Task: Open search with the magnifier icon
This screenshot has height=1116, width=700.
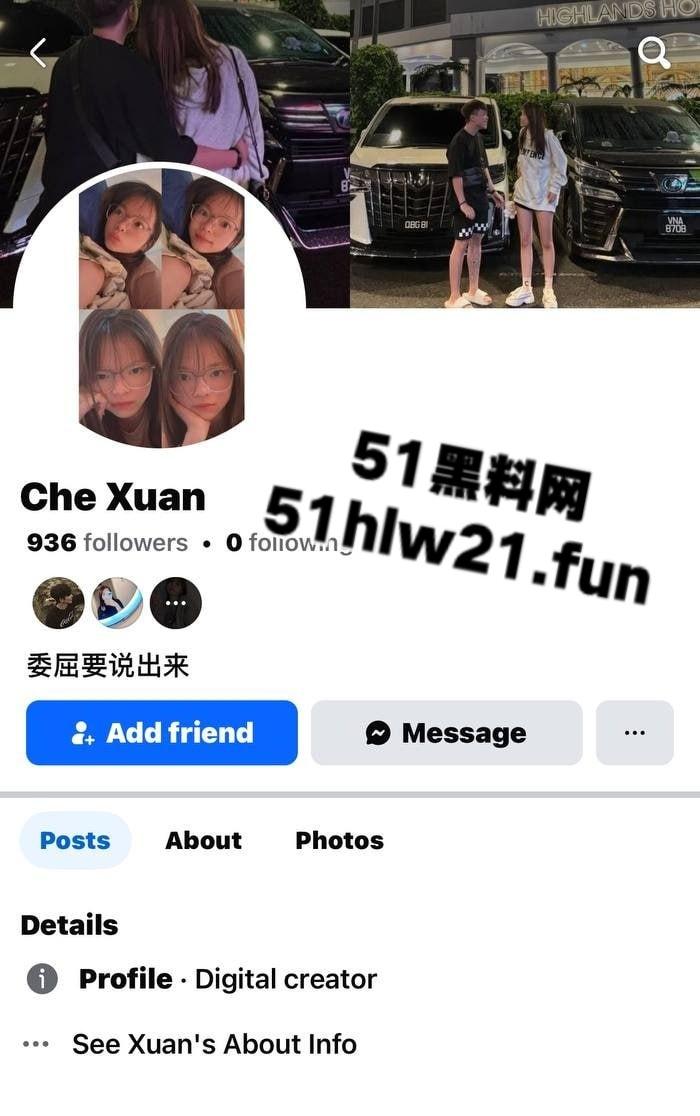Action: [654, 52]
